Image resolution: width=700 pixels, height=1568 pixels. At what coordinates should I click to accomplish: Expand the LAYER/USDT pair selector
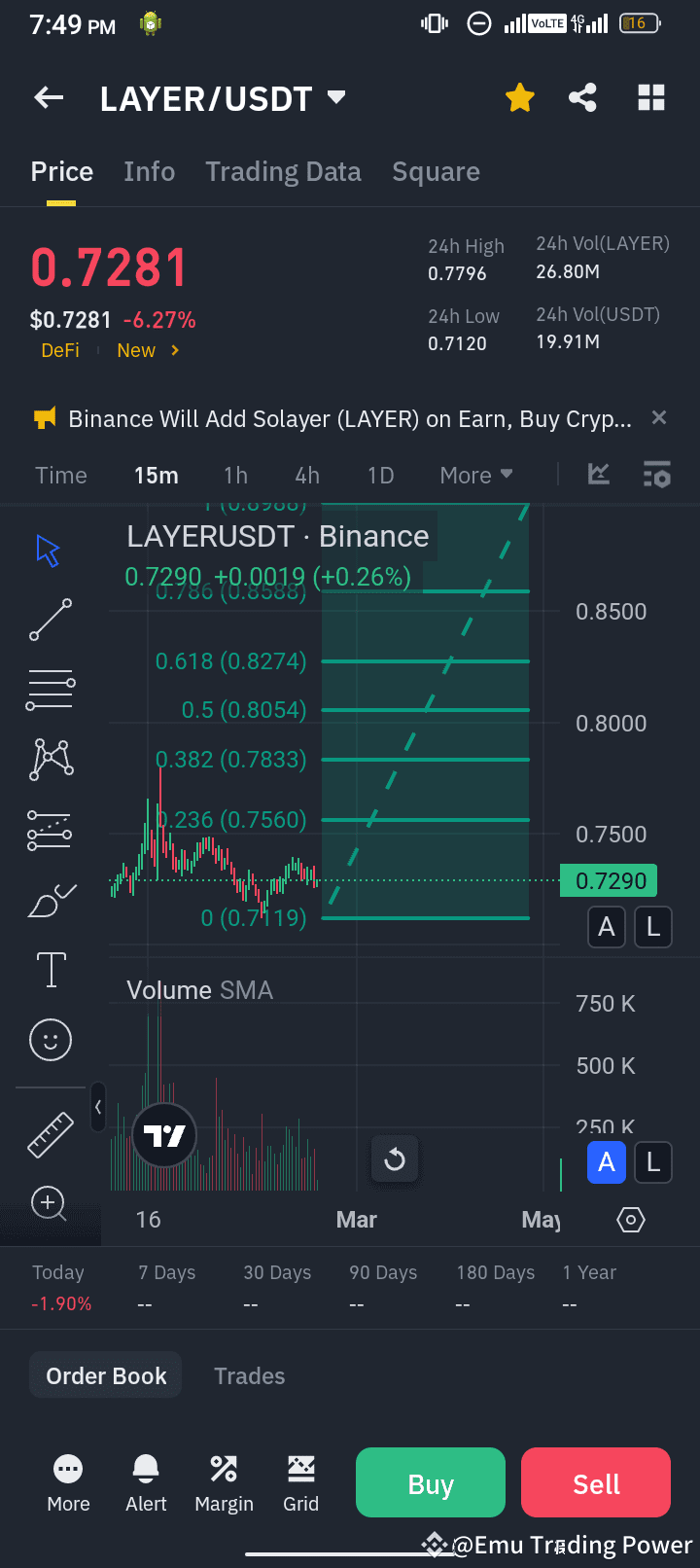[334, 97]
